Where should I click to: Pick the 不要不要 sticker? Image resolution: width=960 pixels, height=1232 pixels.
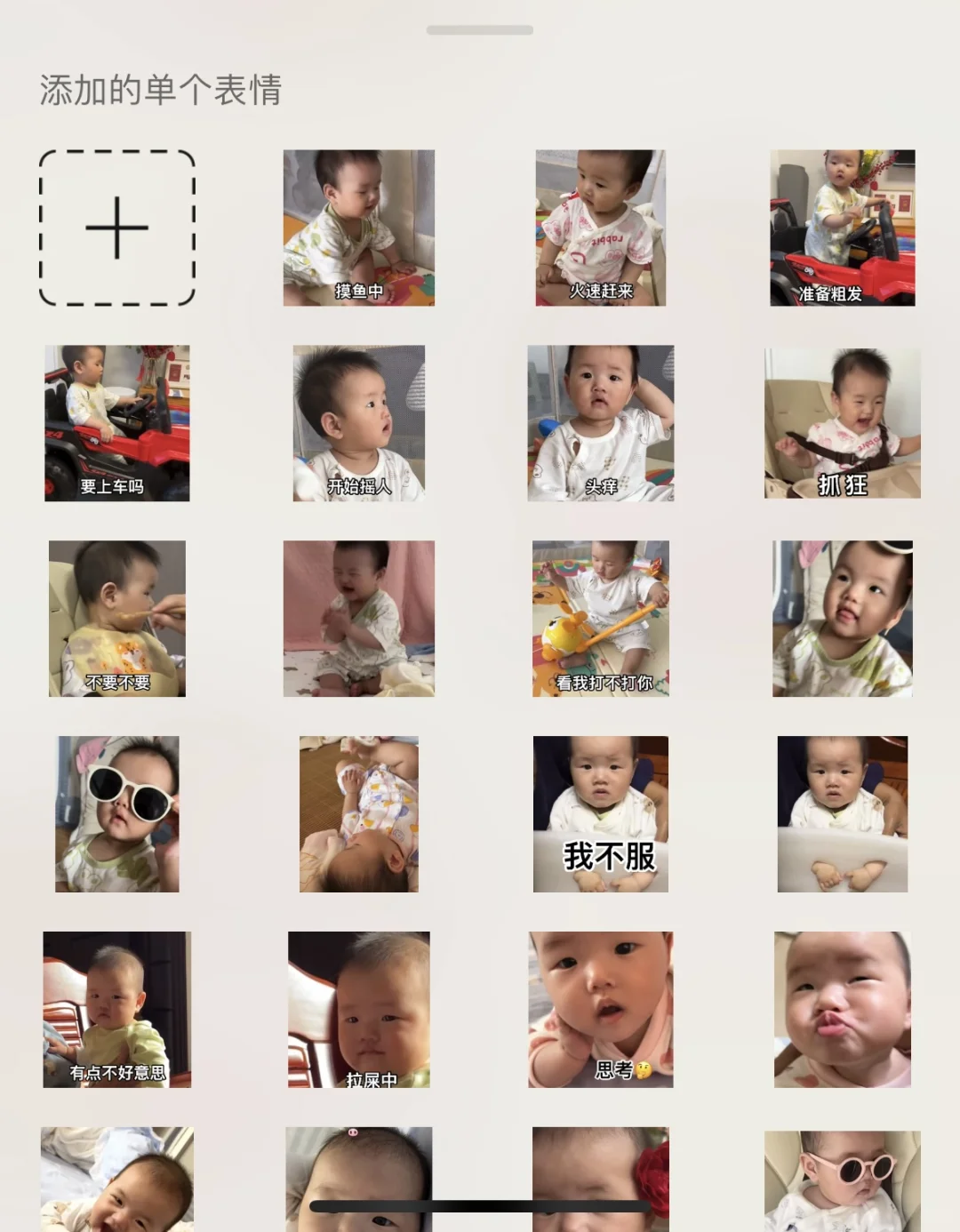tap(116, 619)
